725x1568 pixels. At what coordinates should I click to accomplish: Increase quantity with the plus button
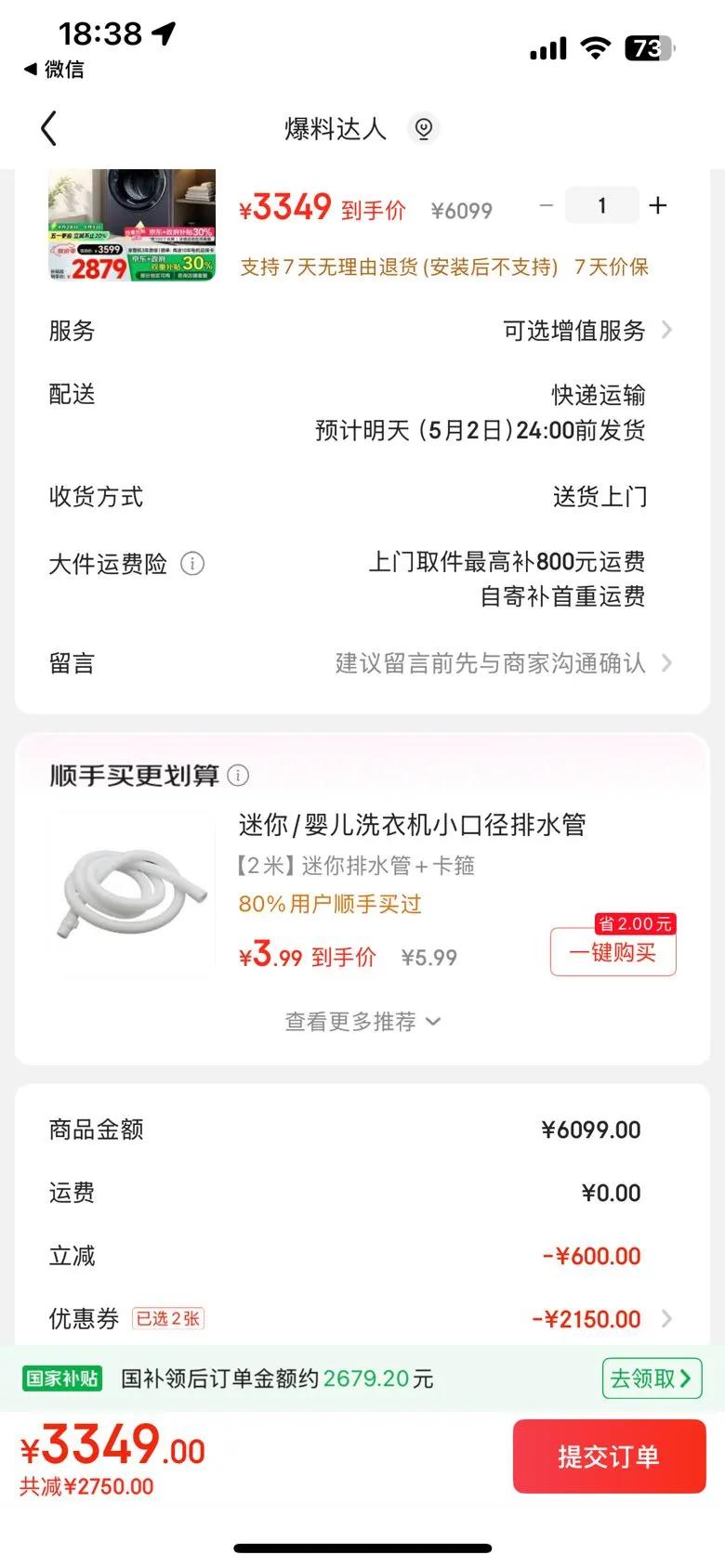pos(658,205)
